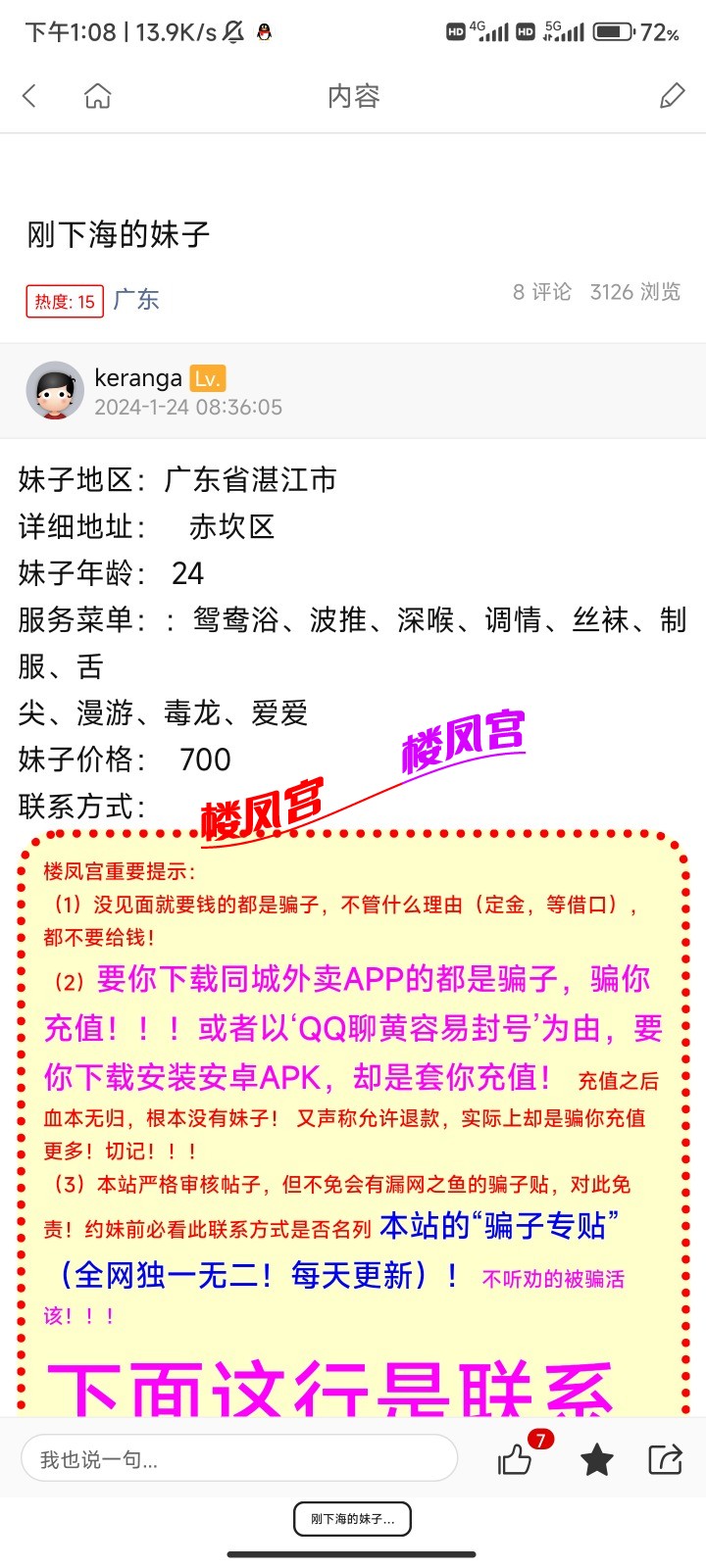Viewport: 706px width, 1568px height.
Task: Tap the pencil edit icon
Action: pos(672,95)
